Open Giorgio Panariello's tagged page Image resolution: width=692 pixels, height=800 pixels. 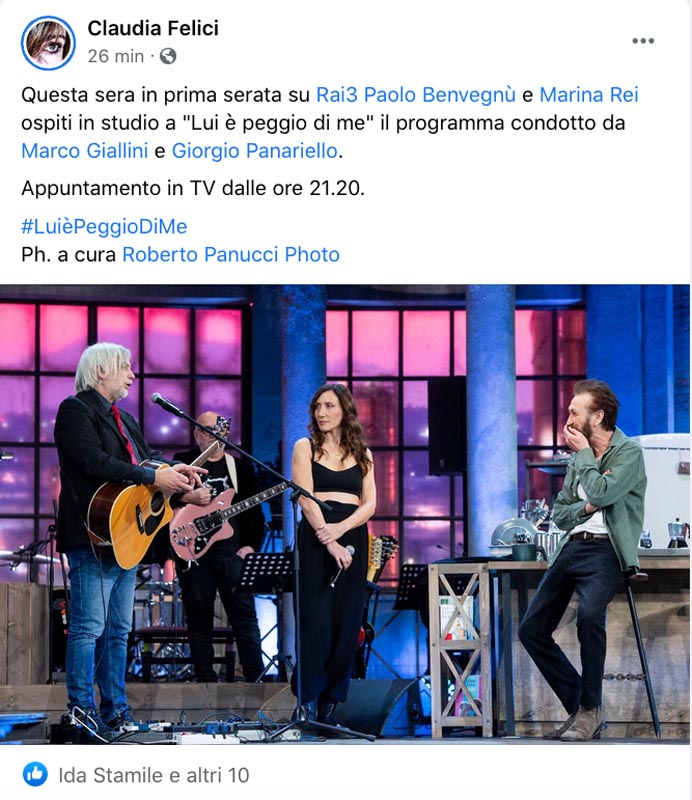[x=255, y=151]
